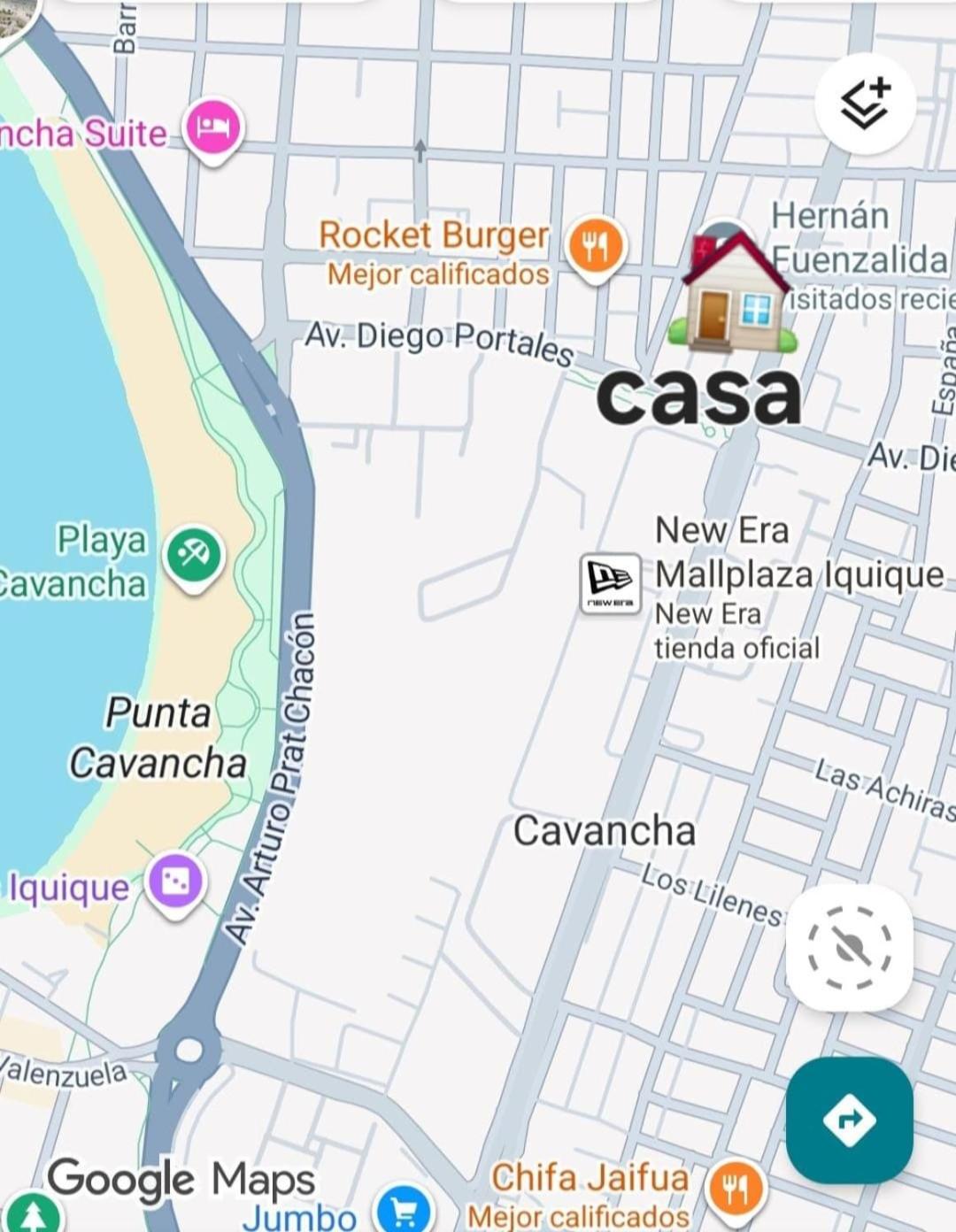
Task: Open the Playa Cavancha beach marker
Action: [195, 557]
